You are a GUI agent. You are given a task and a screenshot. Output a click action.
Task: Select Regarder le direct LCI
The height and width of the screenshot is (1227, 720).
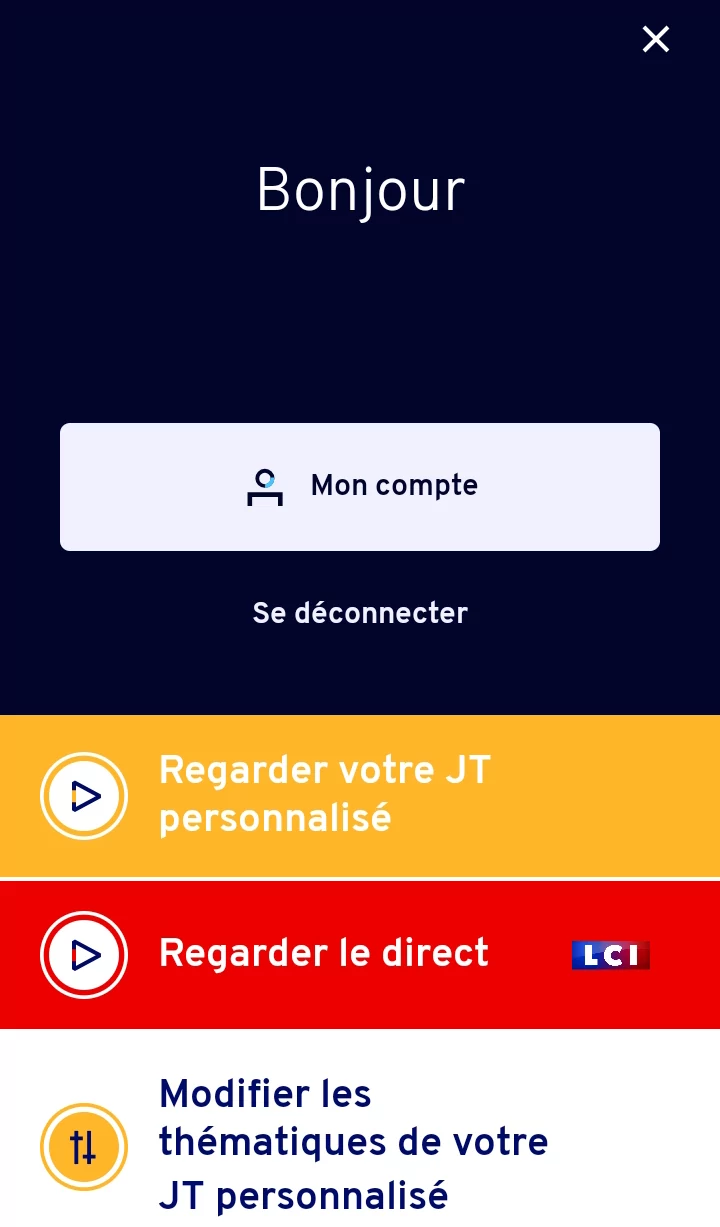click(360, 955)
